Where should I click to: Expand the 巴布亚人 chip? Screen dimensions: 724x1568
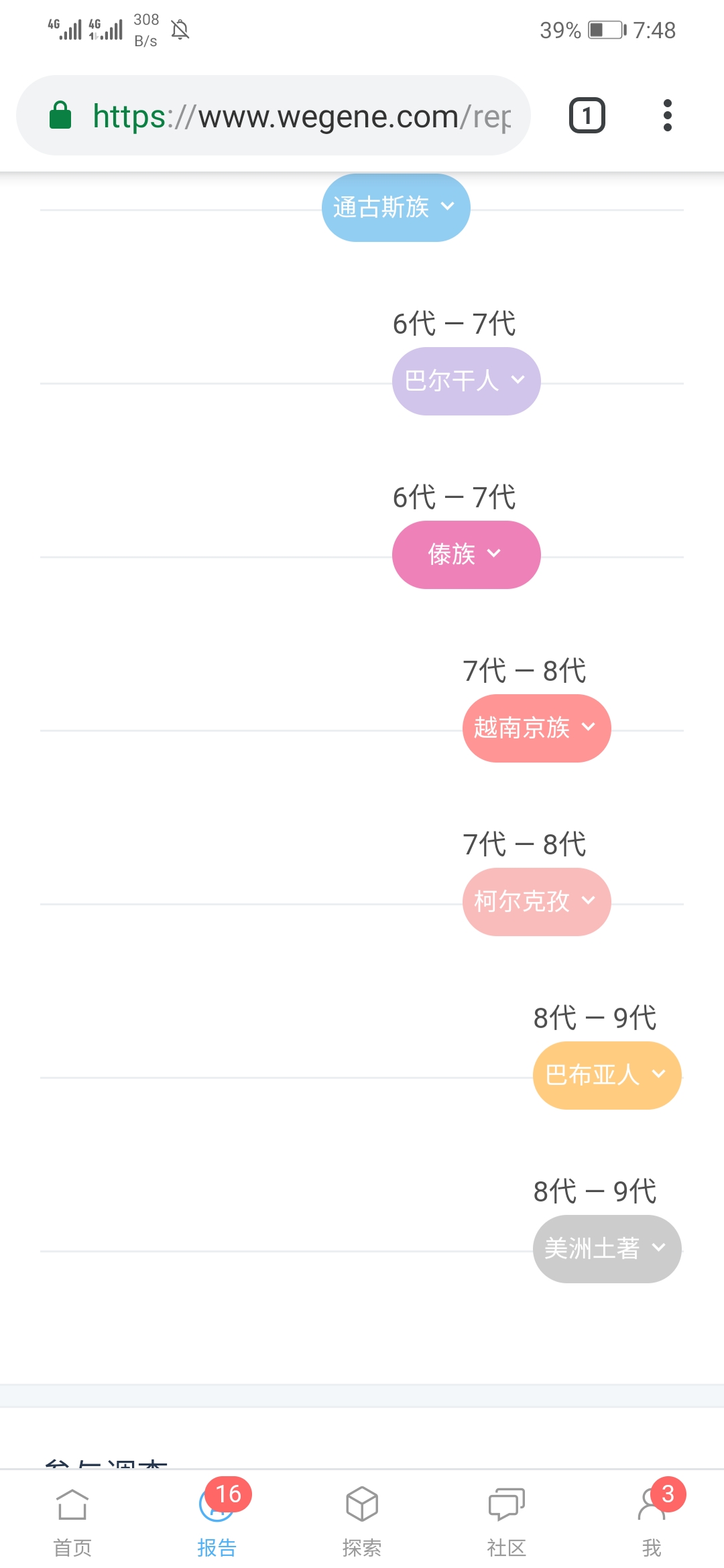(x=607, y=1075)
